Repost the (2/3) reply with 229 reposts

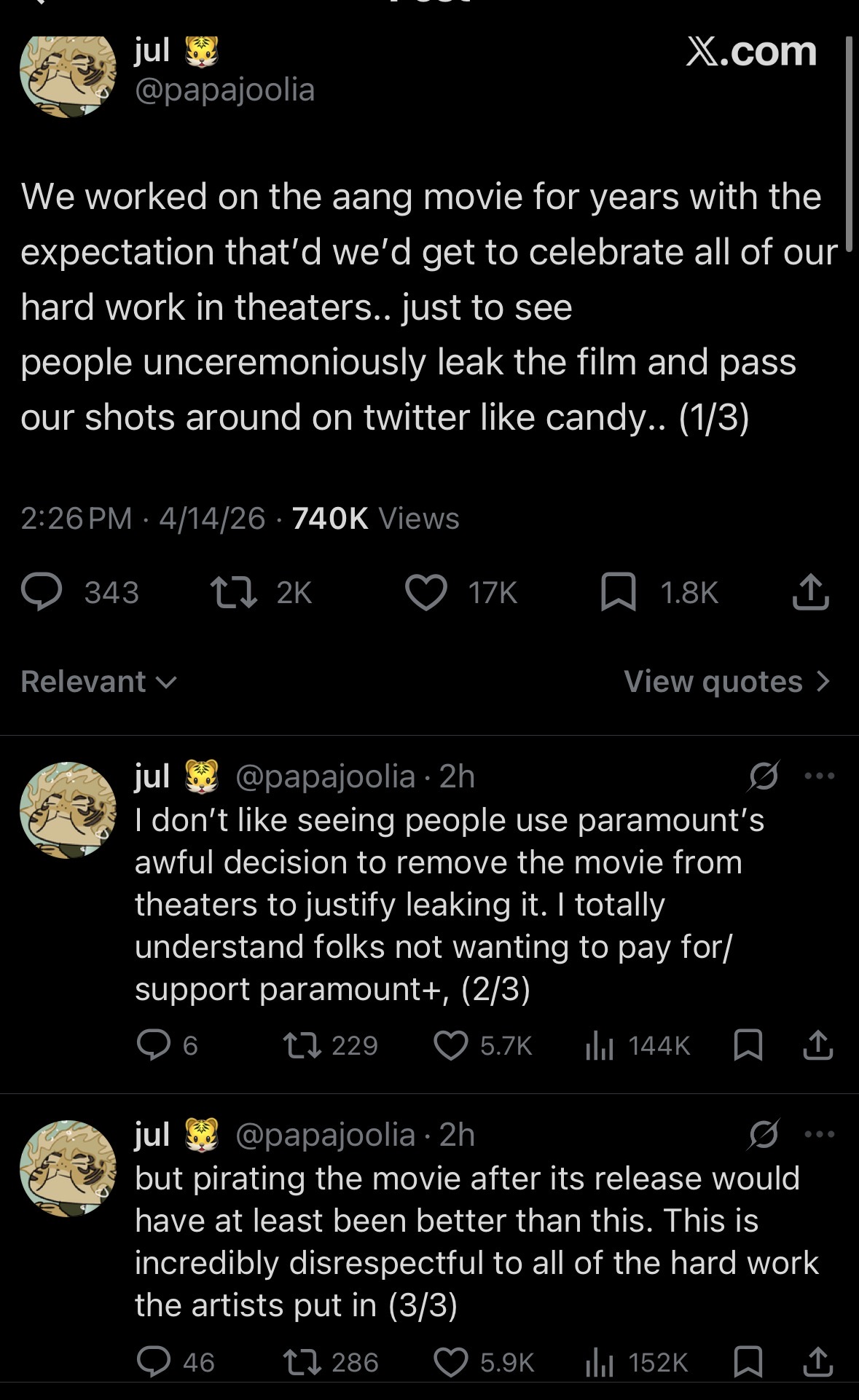pyautogui.click(x=302, y=1045)
